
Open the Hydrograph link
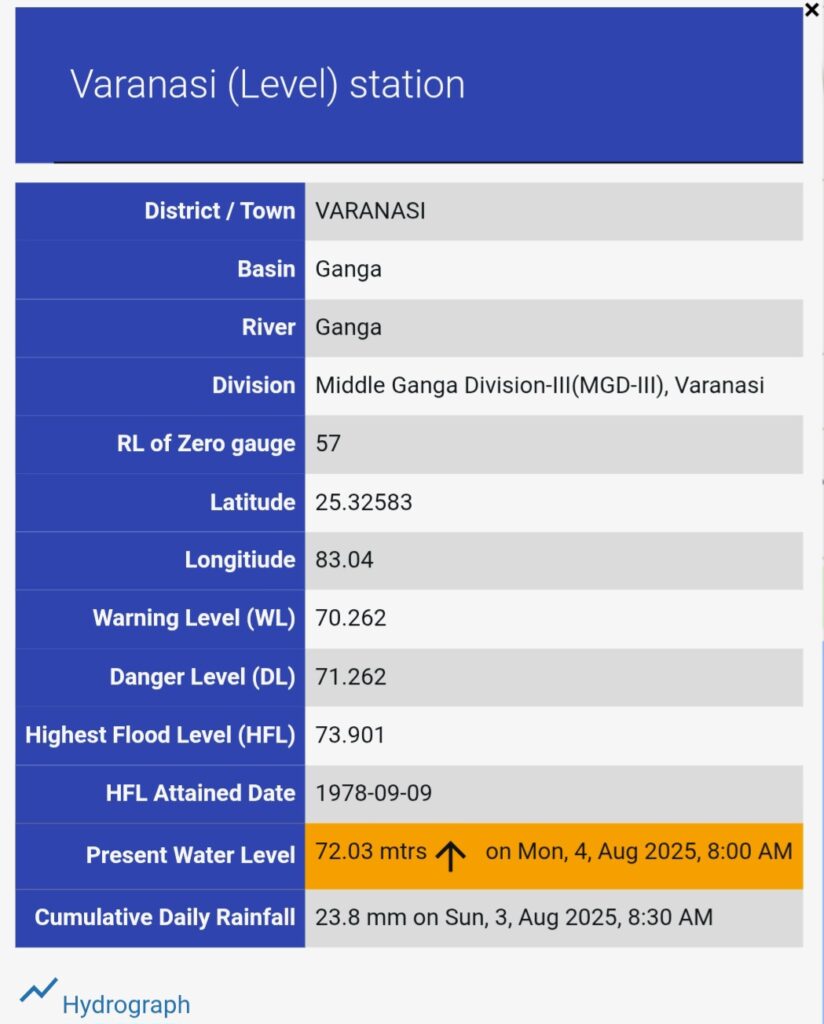tap(125, 1004)
